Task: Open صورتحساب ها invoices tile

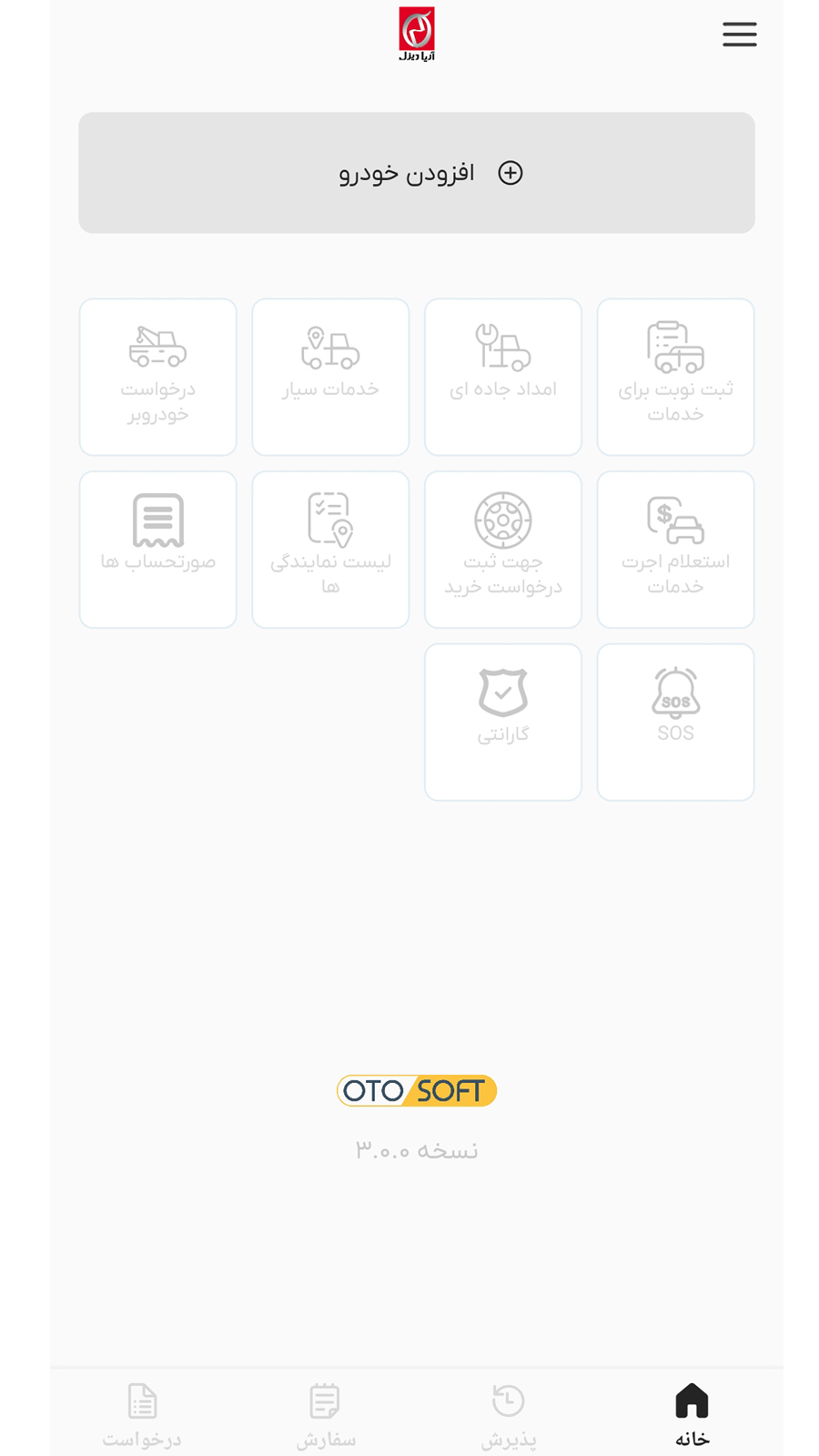Action: click(x=157, y=549)
